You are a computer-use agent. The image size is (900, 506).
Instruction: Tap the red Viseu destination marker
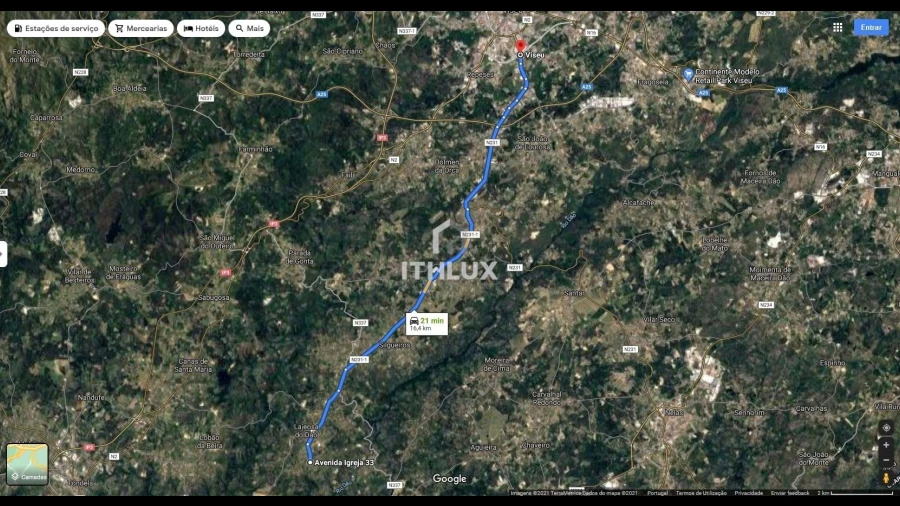point(520,46)
